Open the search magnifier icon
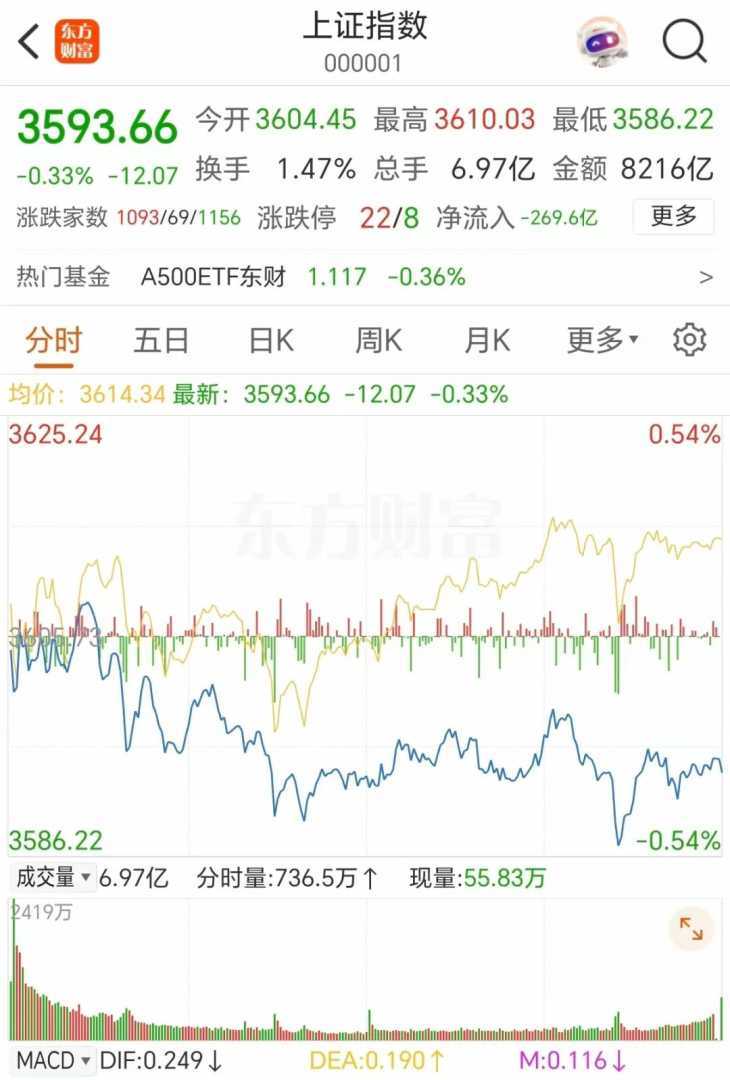730x1080 pixels. click(x=685, y=42)
